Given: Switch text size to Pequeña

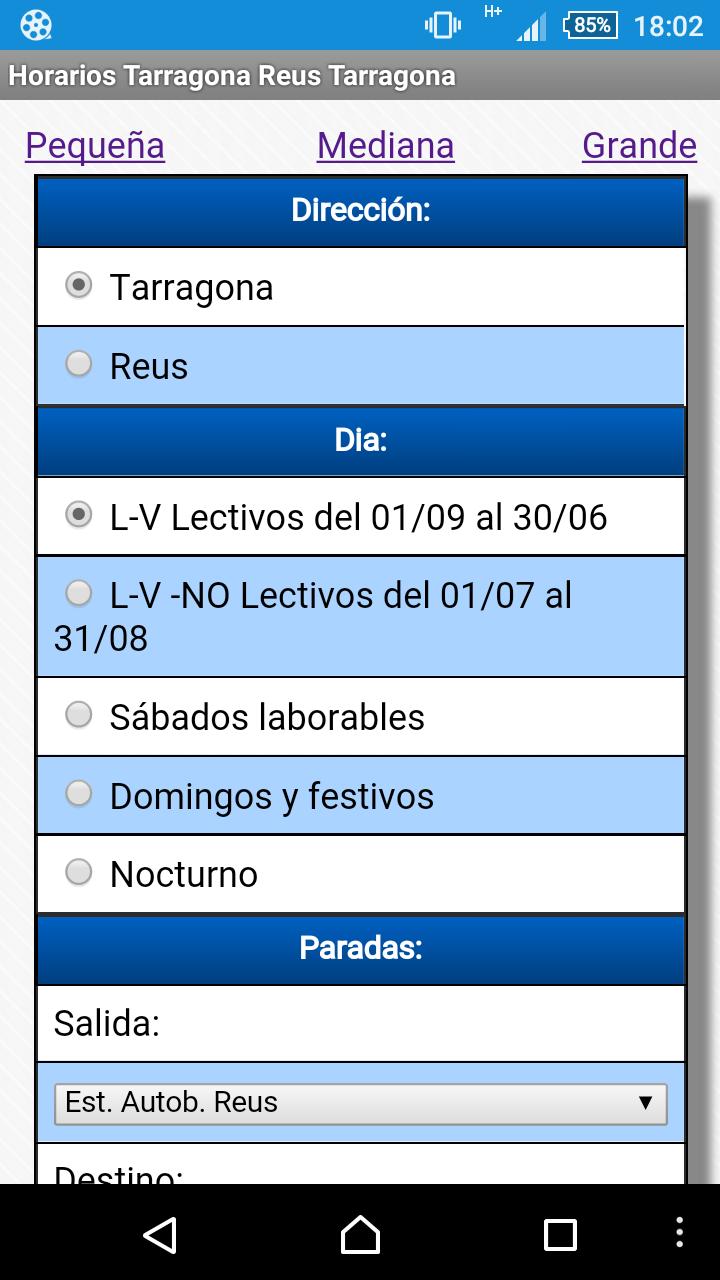Looking at the screenshot, I should (95, 146).
